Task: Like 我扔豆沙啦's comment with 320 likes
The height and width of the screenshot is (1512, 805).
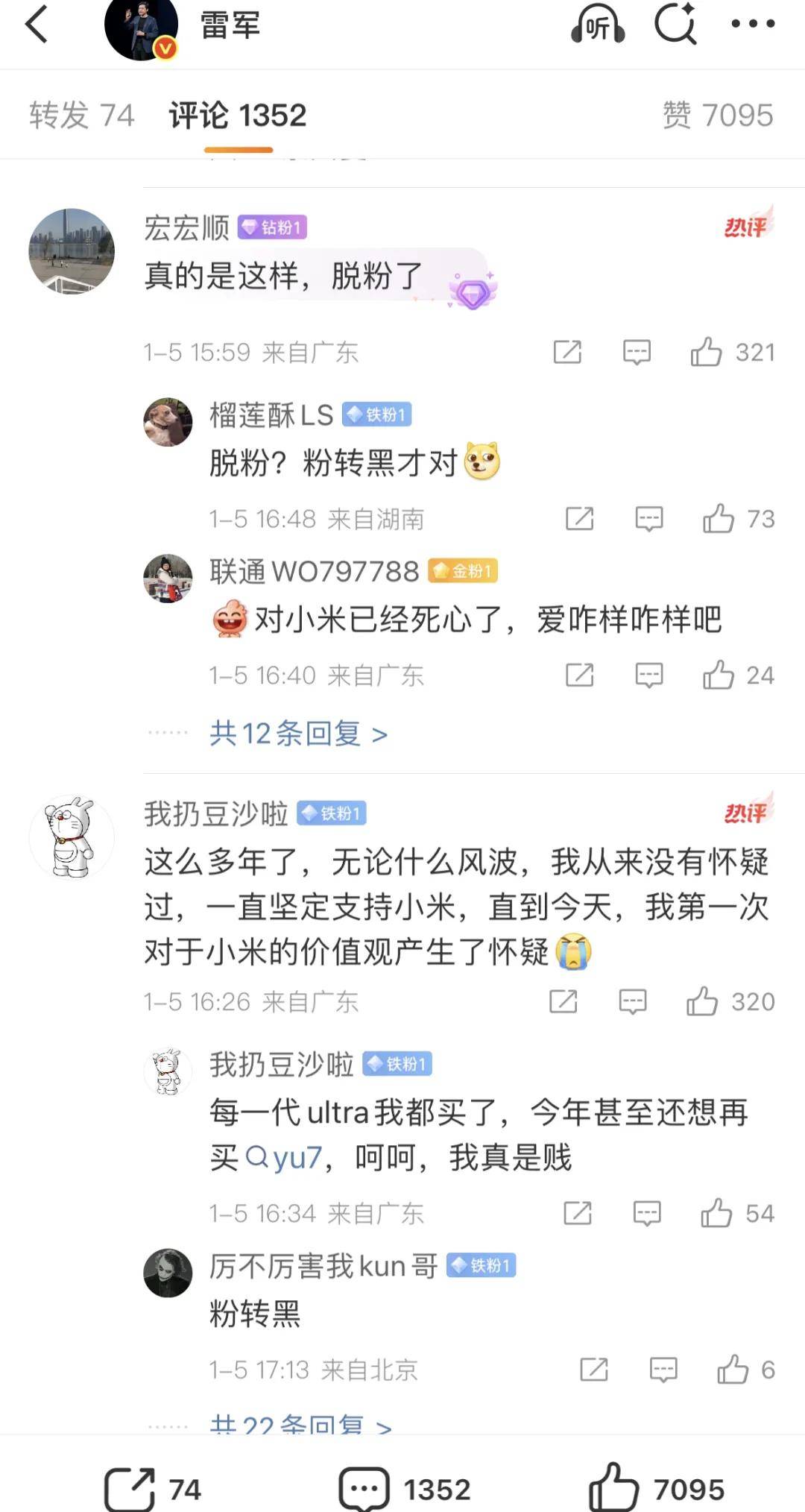Action: (702, 1001)
